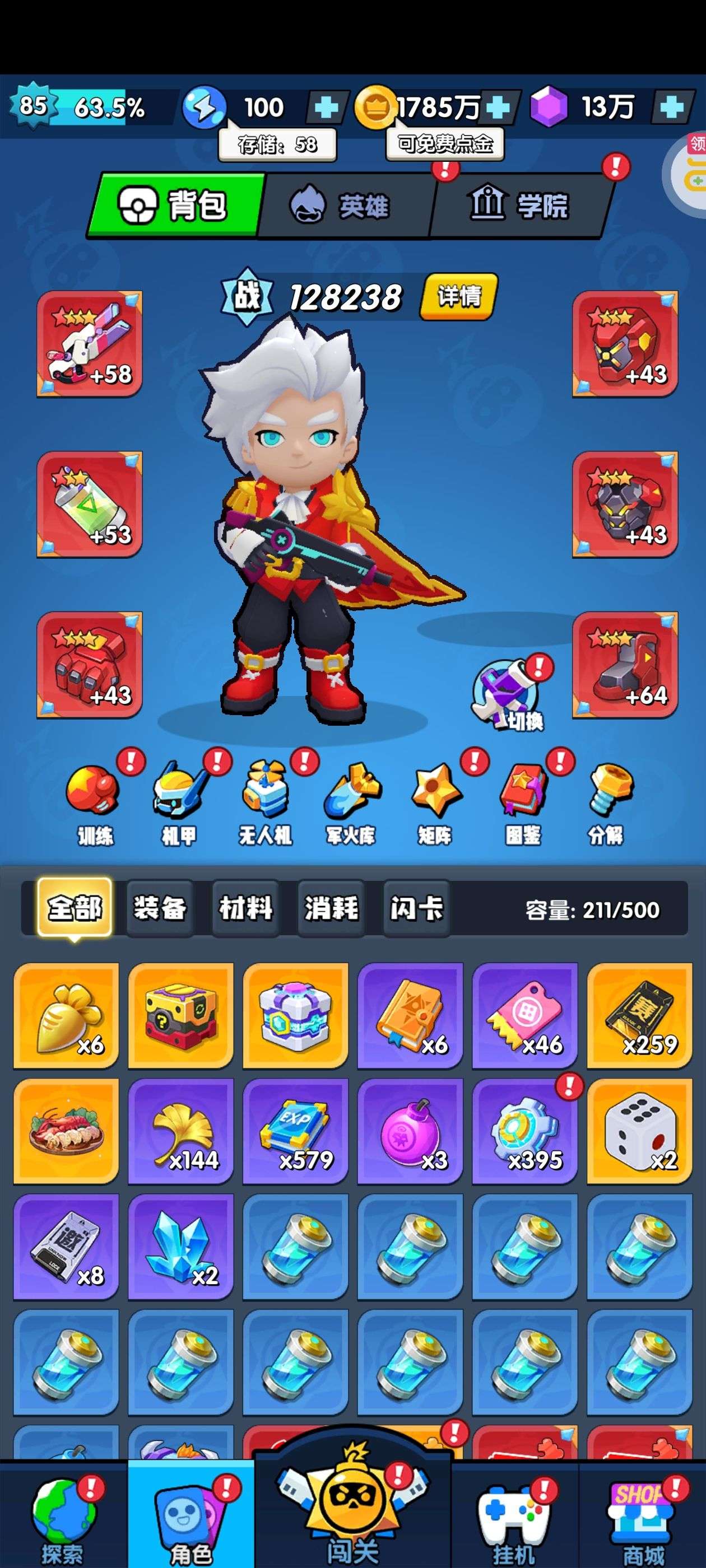
Task: Open the boots equipment slot +64
Action: pyautogui.click(x=625, y=665)
